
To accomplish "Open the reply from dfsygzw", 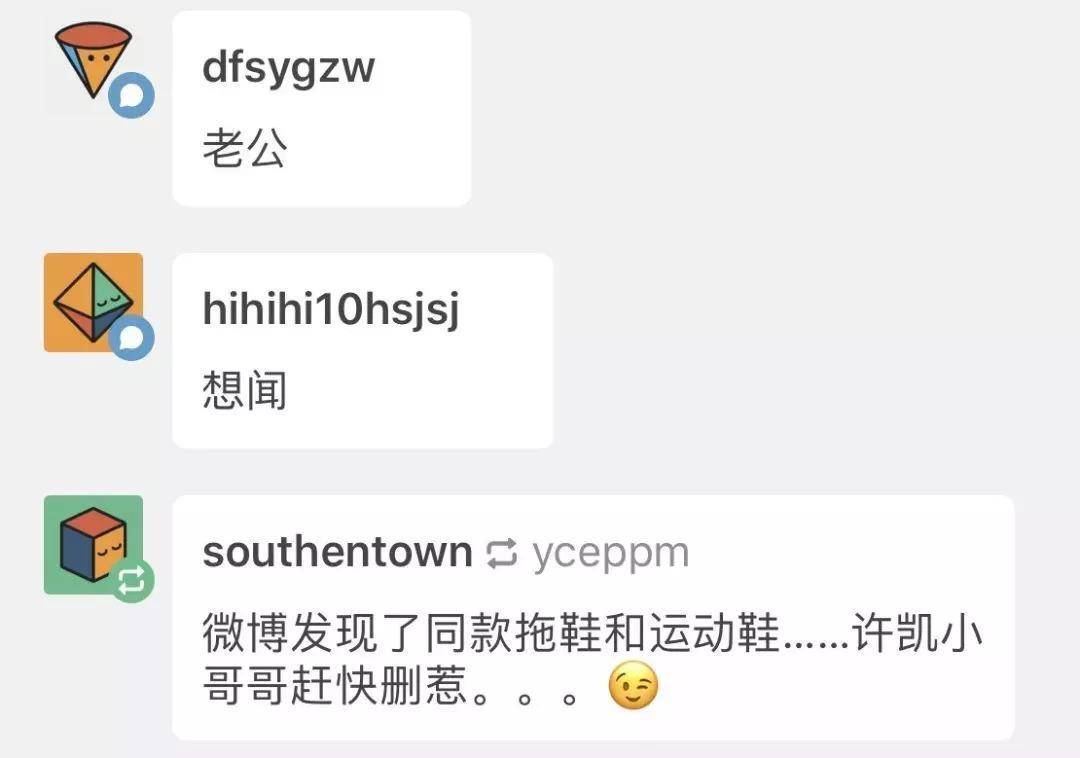I will 321,108.
